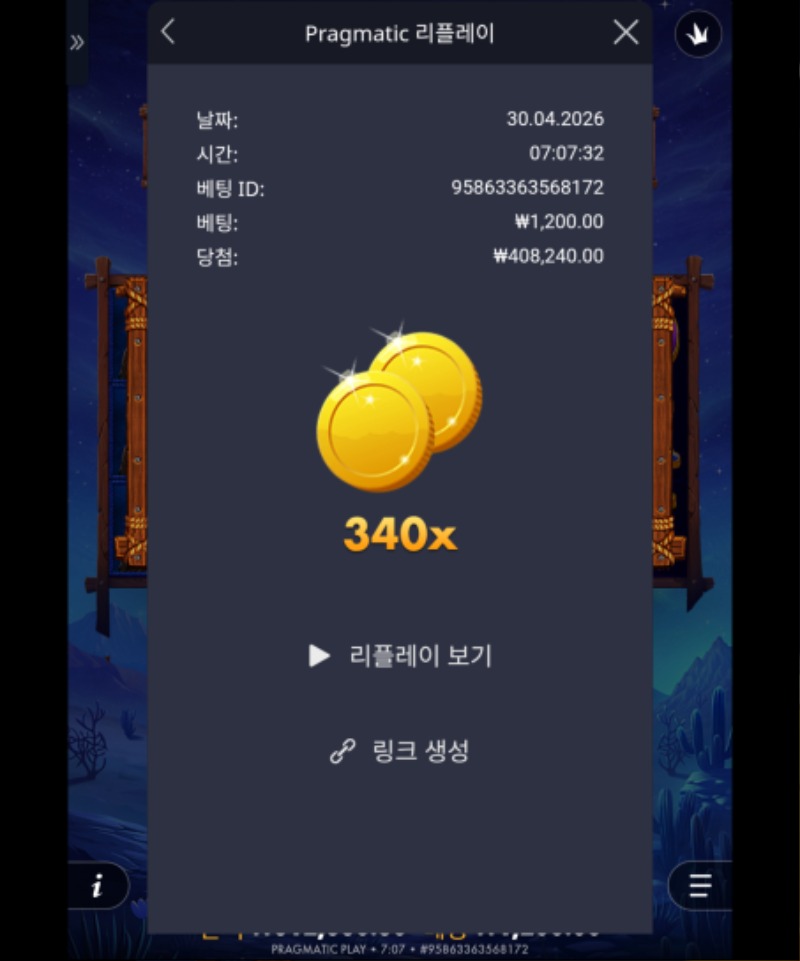Screen dimensions: 800x961
Task: Close the Pragmatic replay dialog
Action: [x=626, y=32]
